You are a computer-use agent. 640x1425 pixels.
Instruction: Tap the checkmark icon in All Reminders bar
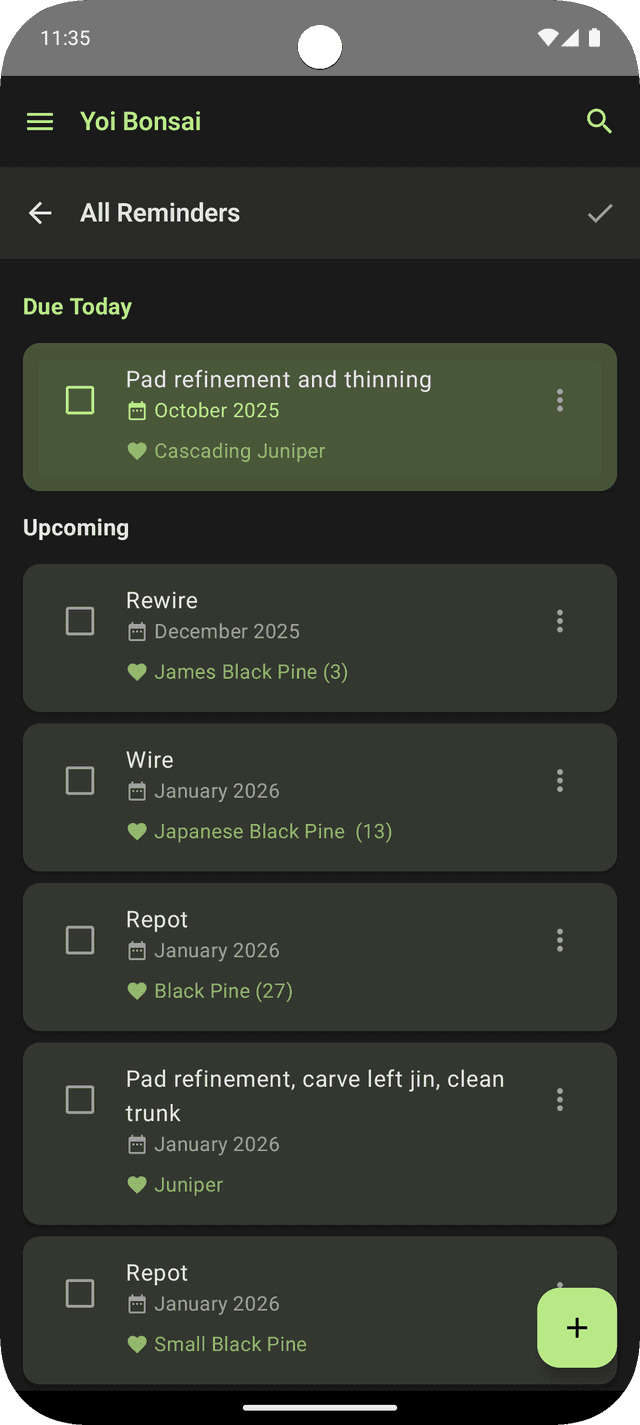tap(599, 213)
